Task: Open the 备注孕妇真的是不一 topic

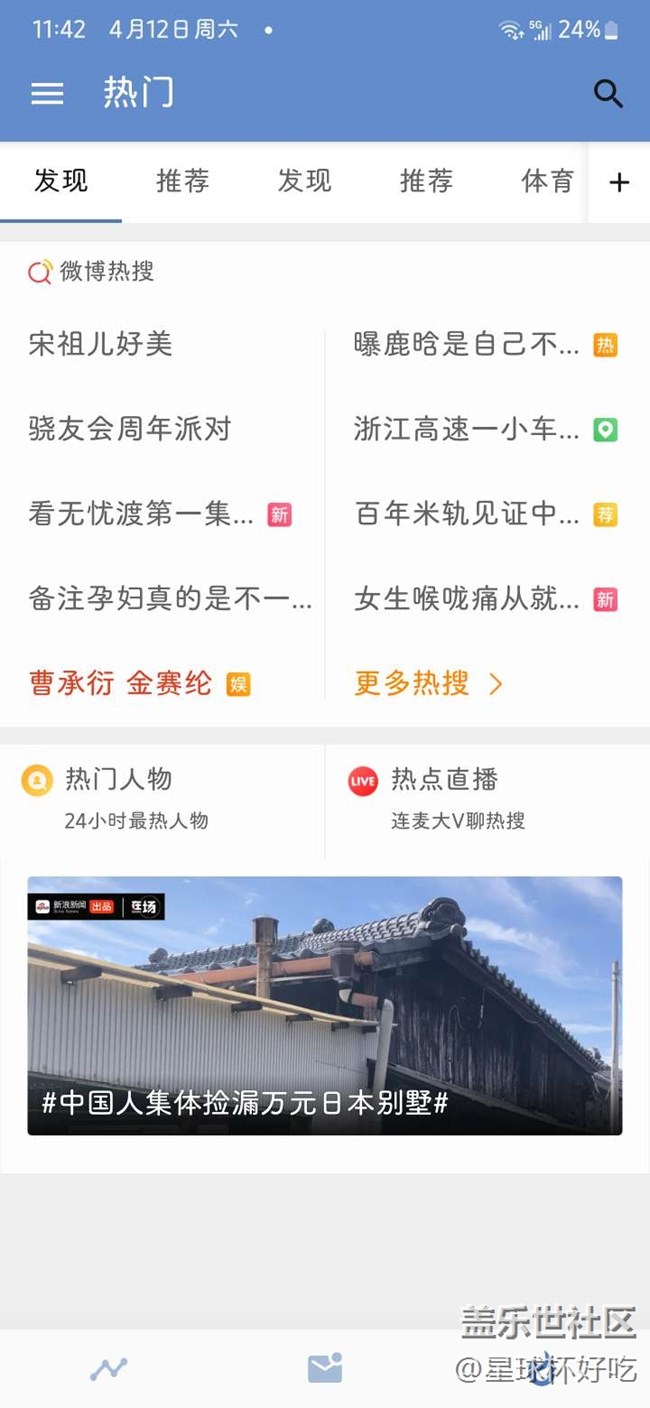Action: point(170,599)
